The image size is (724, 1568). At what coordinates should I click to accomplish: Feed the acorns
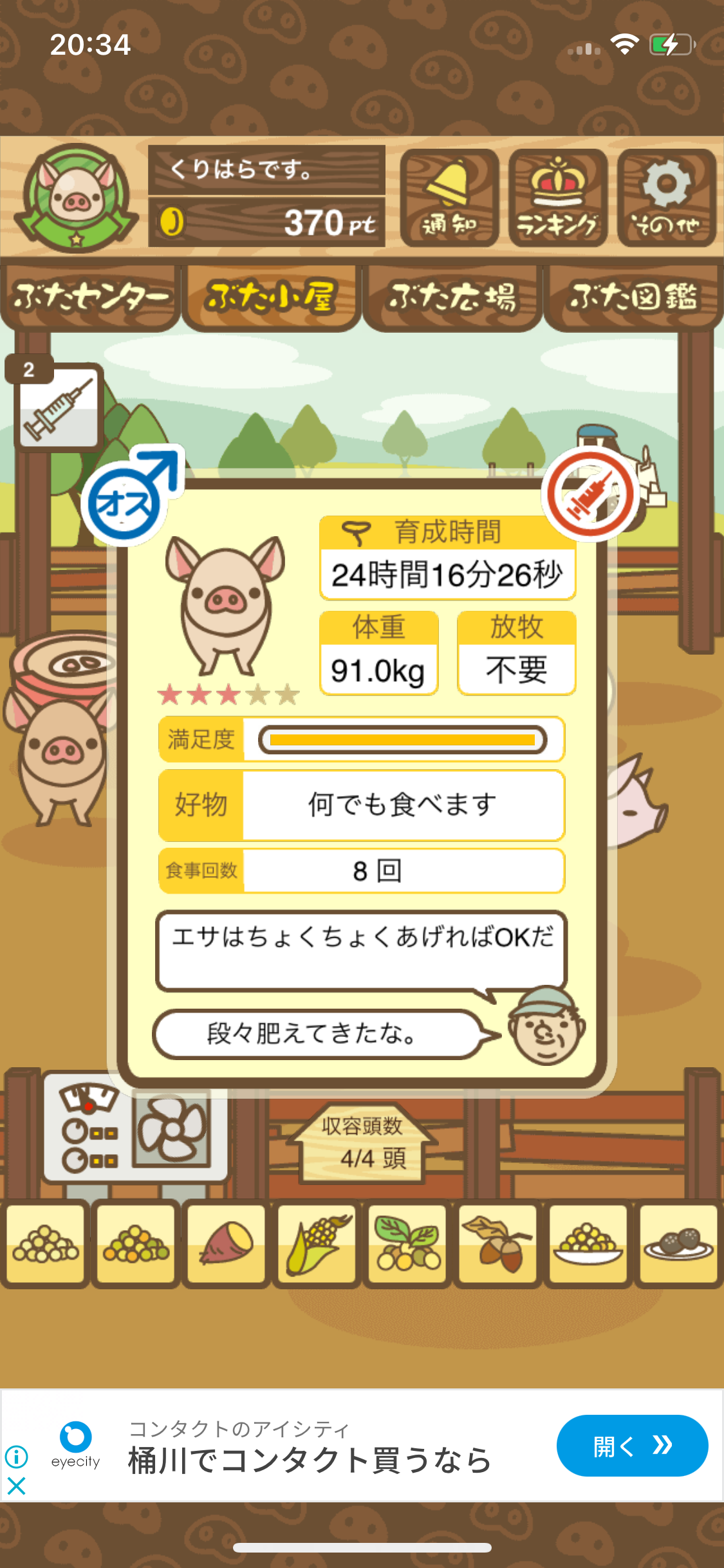pos(497,1244)
